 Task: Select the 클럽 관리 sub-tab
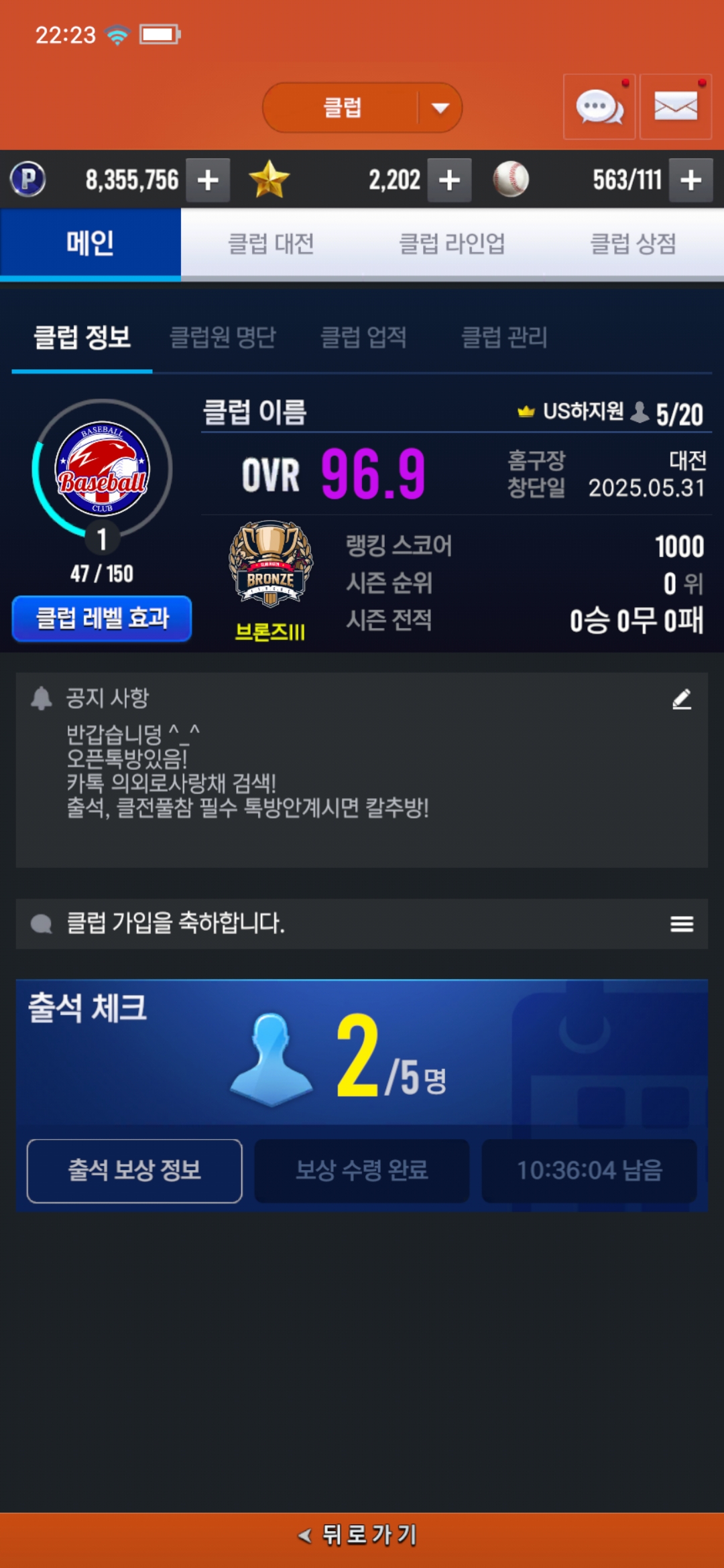click(x=505, y=337)
